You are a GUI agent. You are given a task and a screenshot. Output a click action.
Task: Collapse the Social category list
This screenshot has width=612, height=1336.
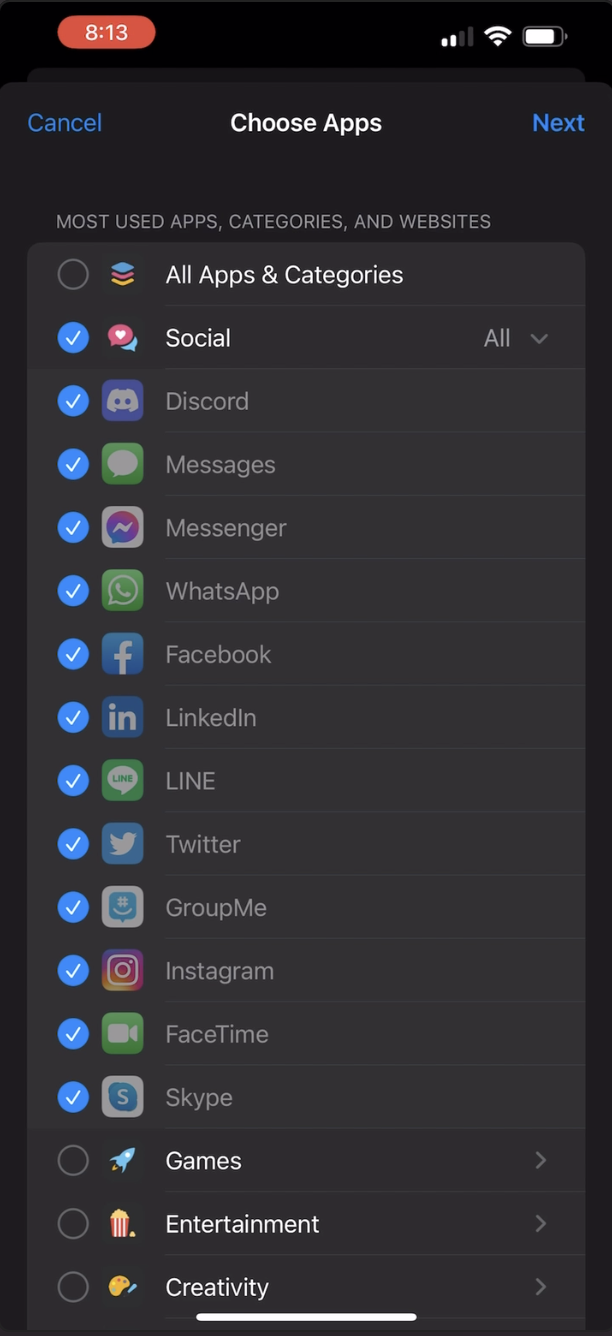pos(538,338)
